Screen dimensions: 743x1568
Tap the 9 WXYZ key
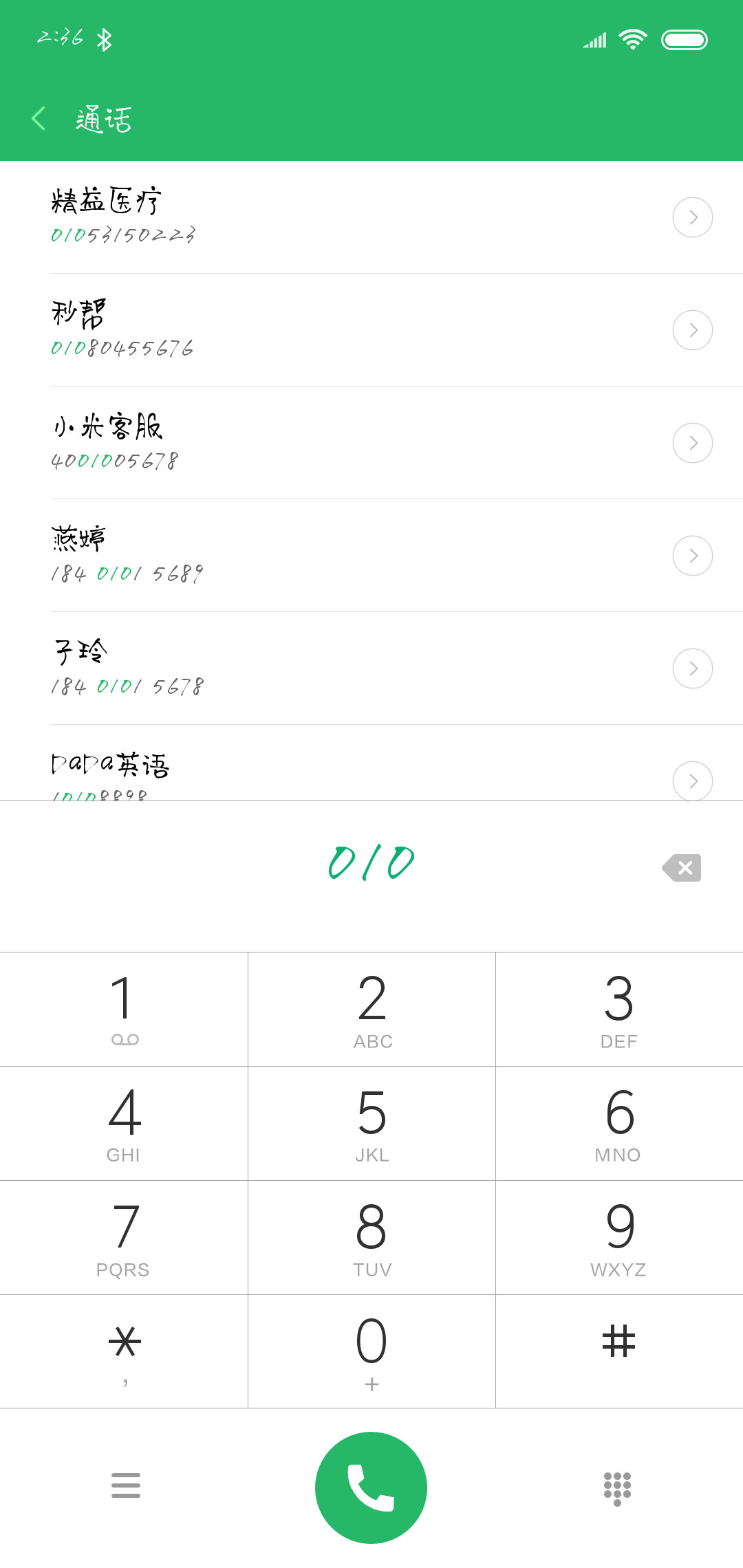click(x=619, y=1237)
